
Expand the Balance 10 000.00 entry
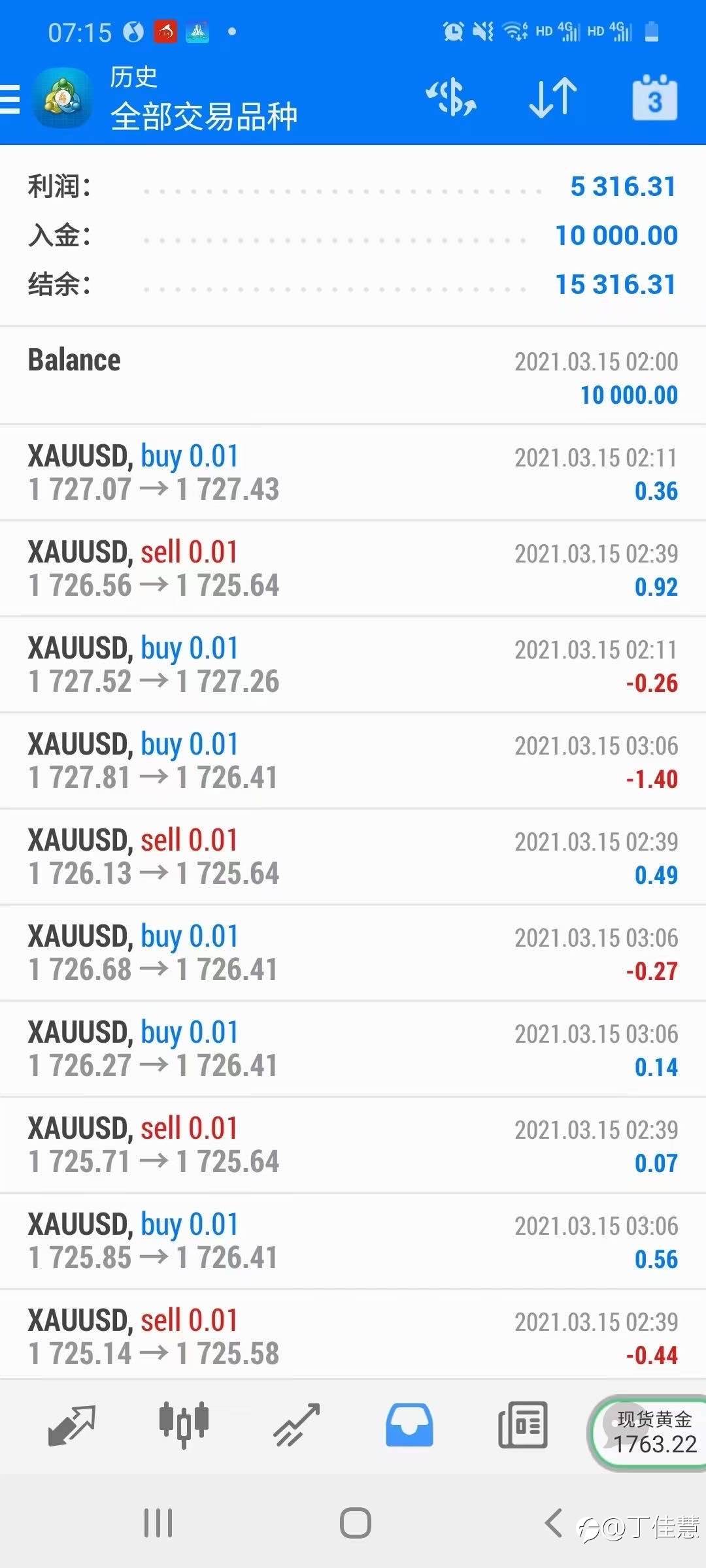353,377
